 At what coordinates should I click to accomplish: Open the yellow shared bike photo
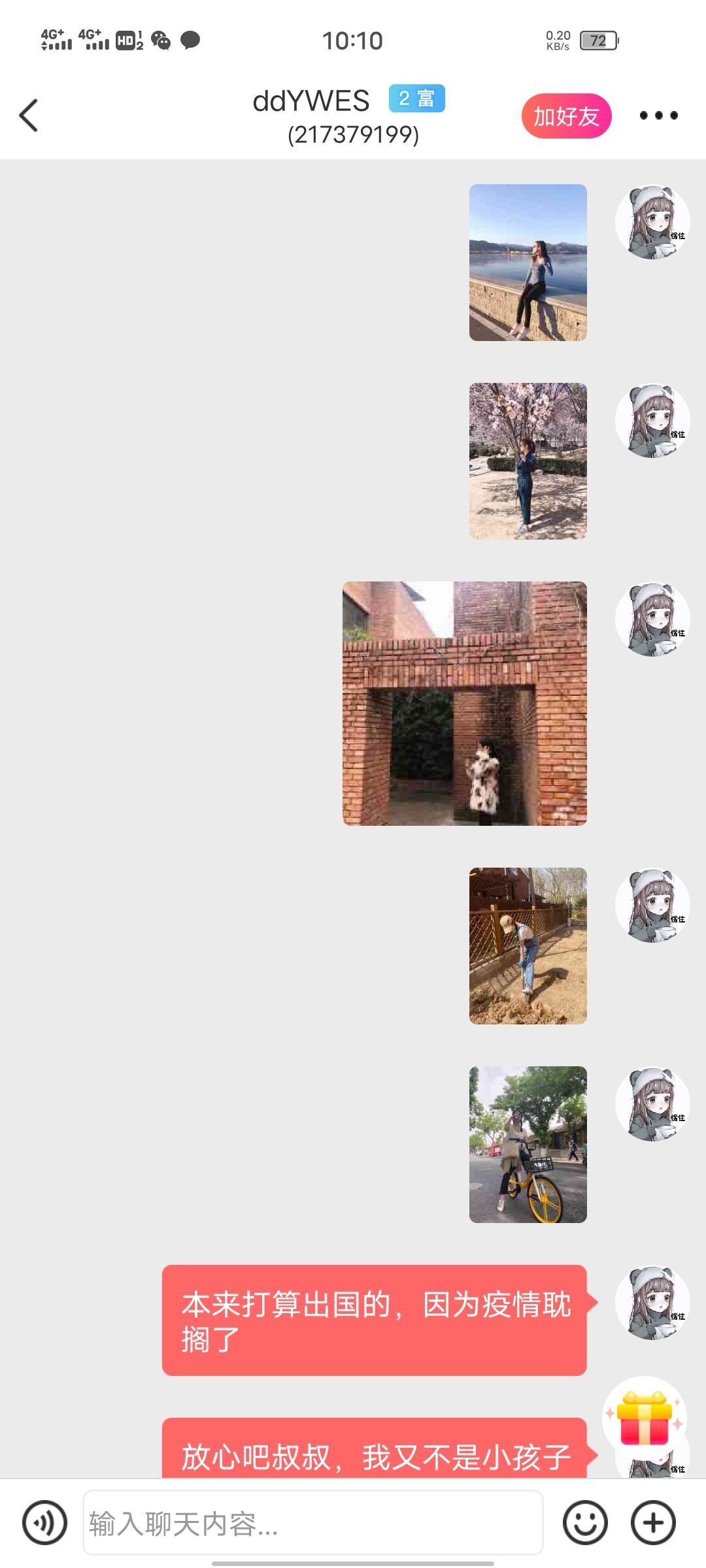click(528, 1145)
